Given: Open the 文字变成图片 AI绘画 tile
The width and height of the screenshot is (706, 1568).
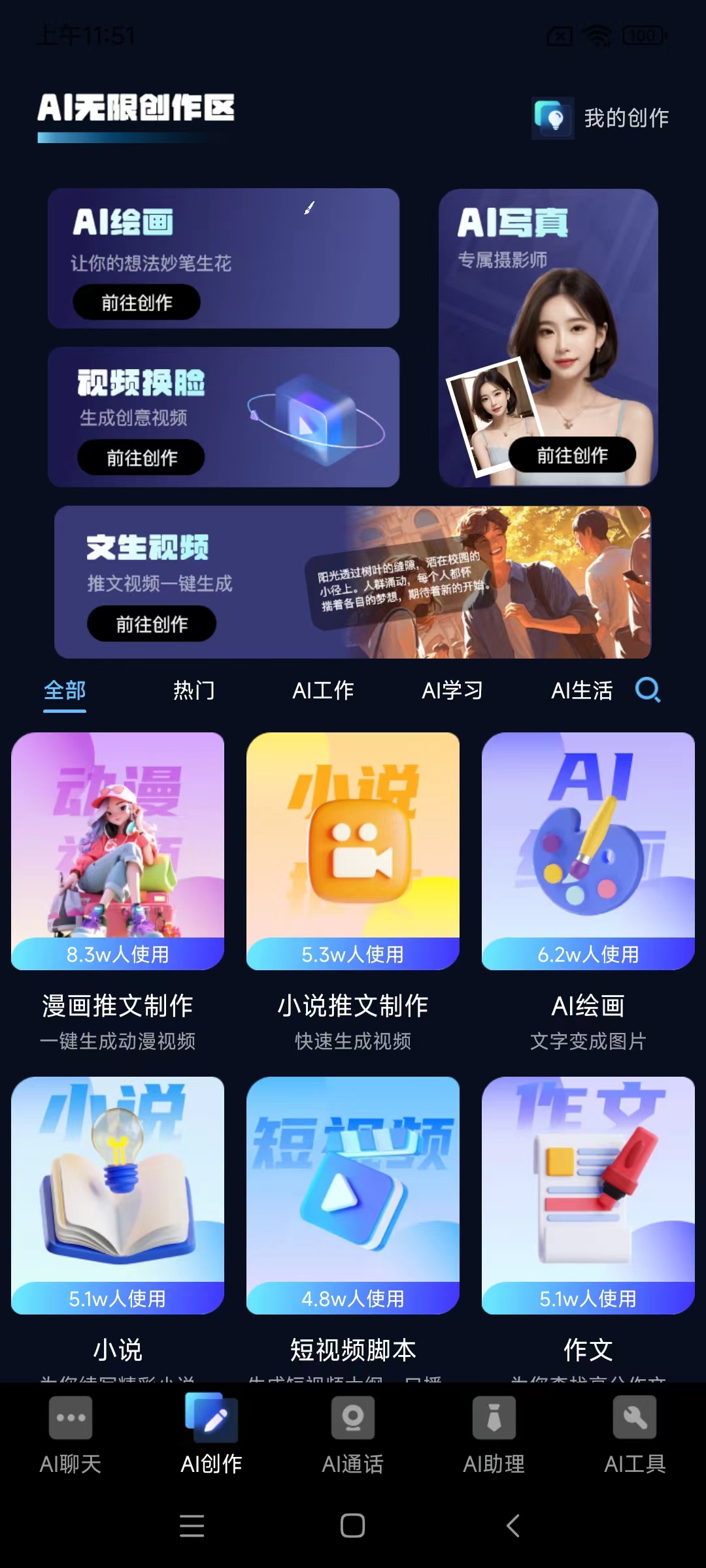Looking at the screenshot, I should point(588,851).
